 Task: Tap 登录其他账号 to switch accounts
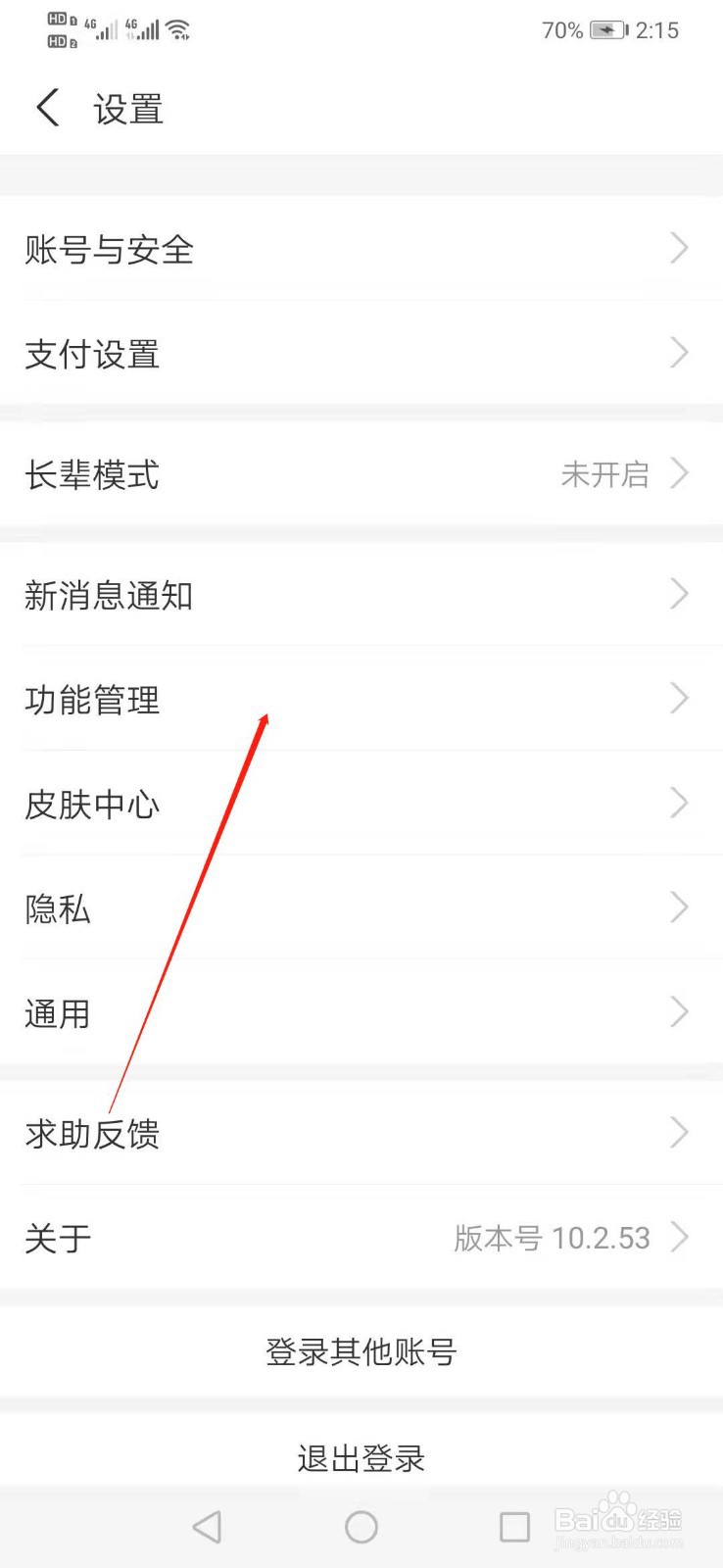click(x=362, y=1351)
